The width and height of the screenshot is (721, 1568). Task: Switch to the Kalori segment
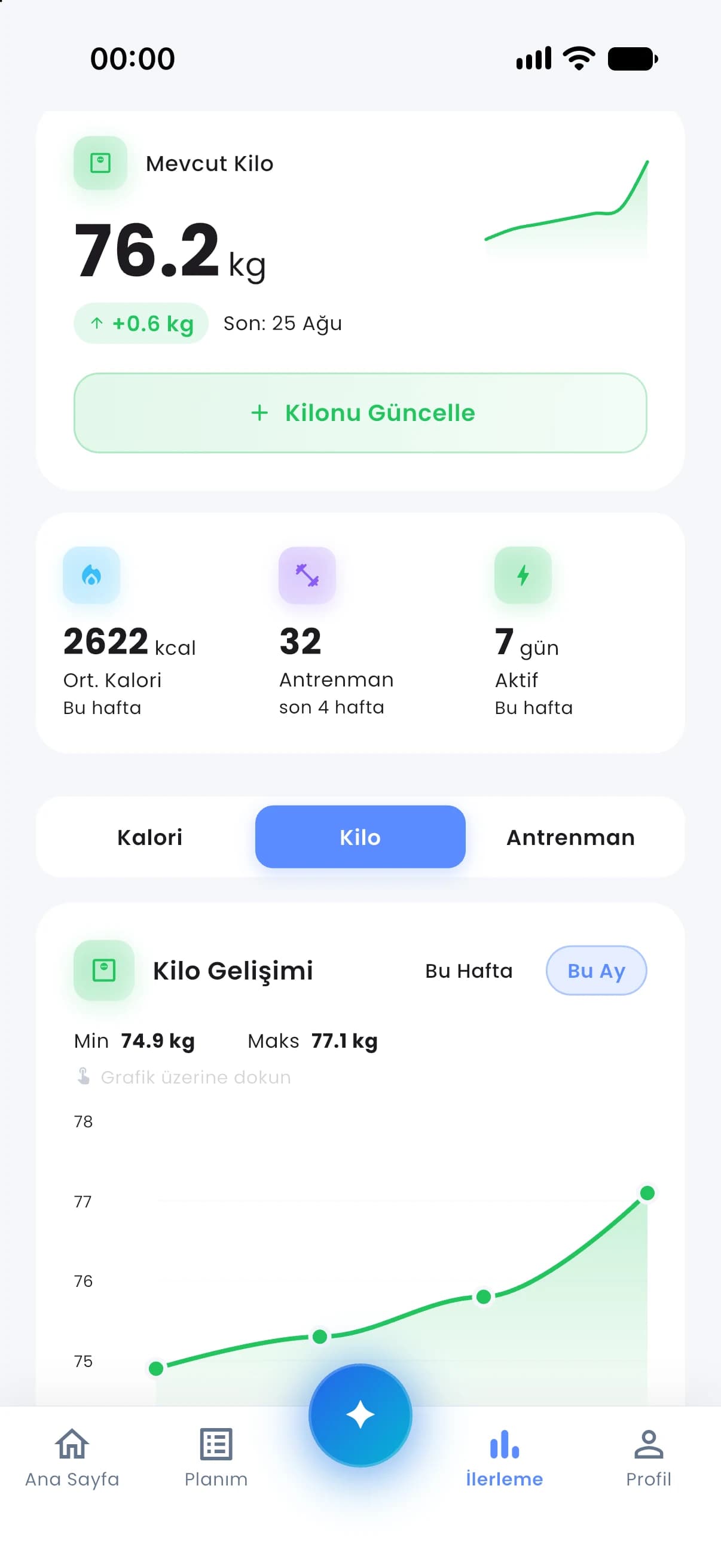point(149,837)
